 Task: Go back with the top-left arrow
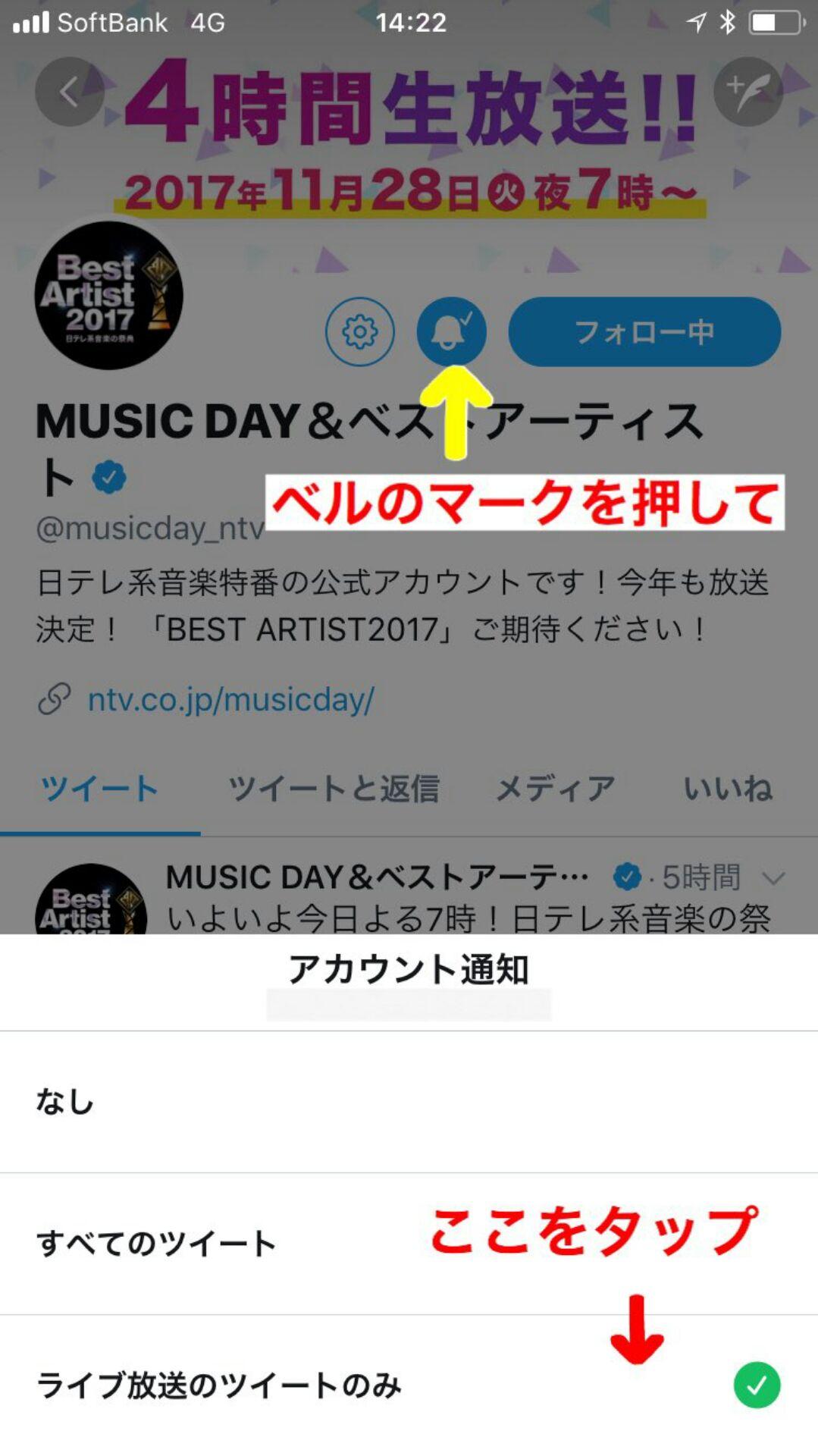coord(69,92)
